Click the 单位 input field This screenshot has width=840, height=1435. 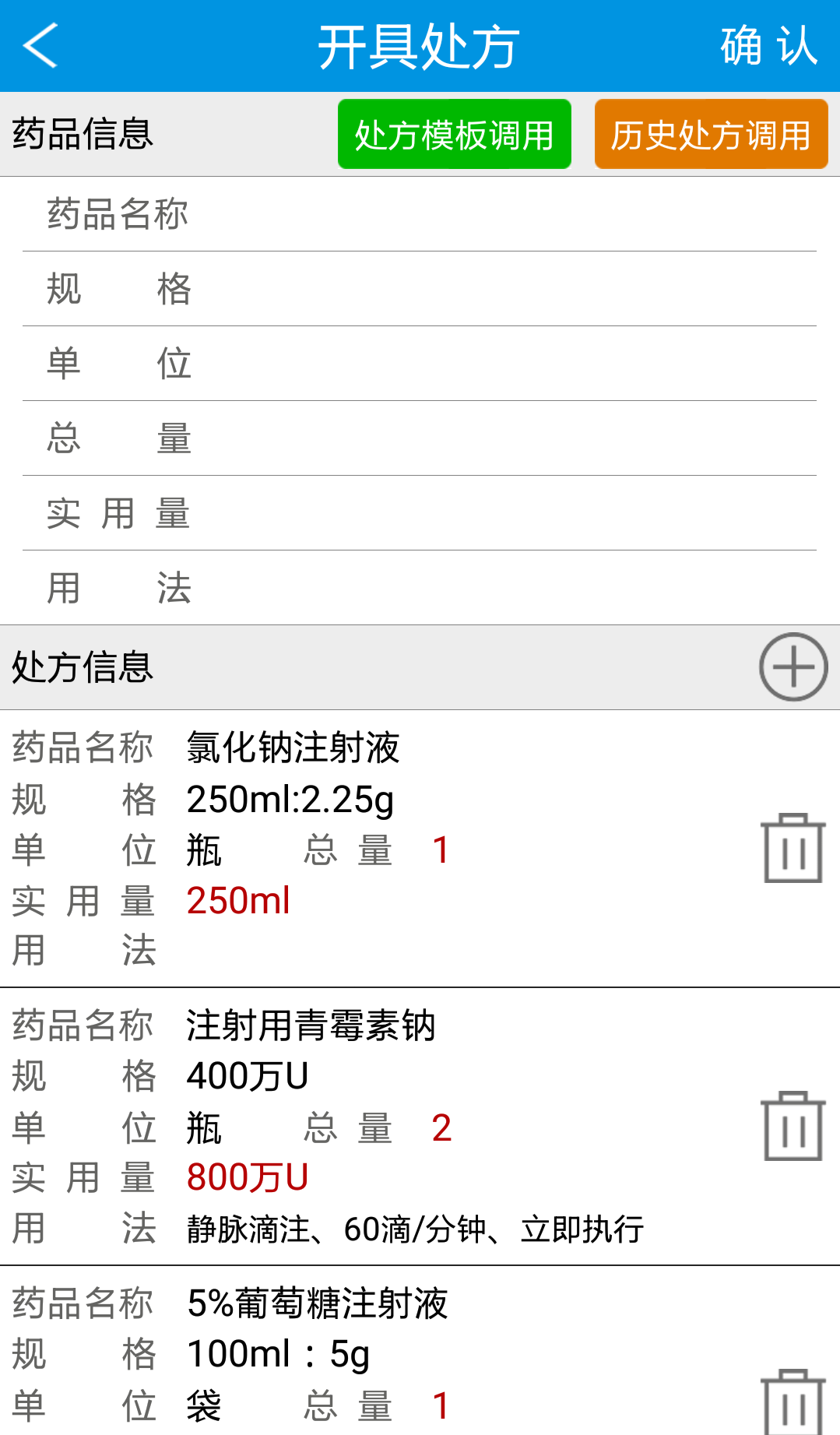[x=467, y=363]
